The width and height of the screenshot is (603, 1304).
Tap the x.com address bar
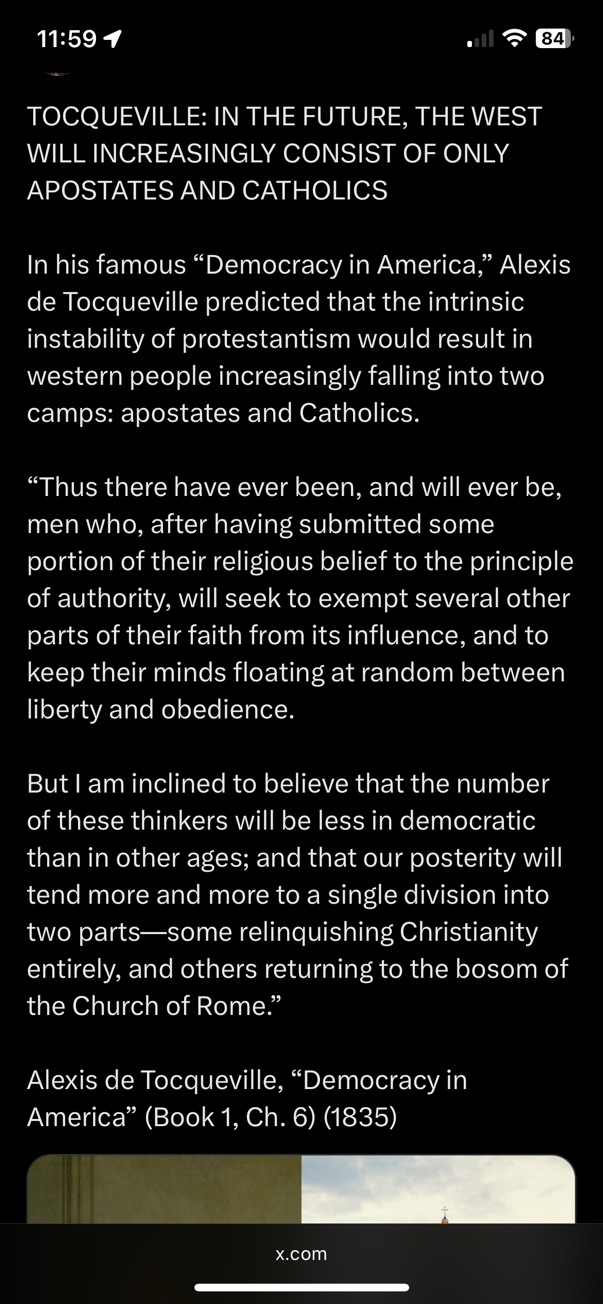301,1253
